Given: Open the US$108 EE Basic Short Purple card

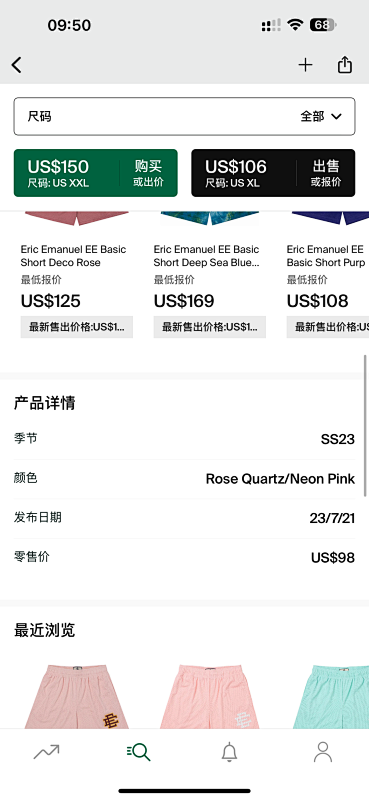Looking at the screenshot, I should pyautogui.click(x=328, y=276).
